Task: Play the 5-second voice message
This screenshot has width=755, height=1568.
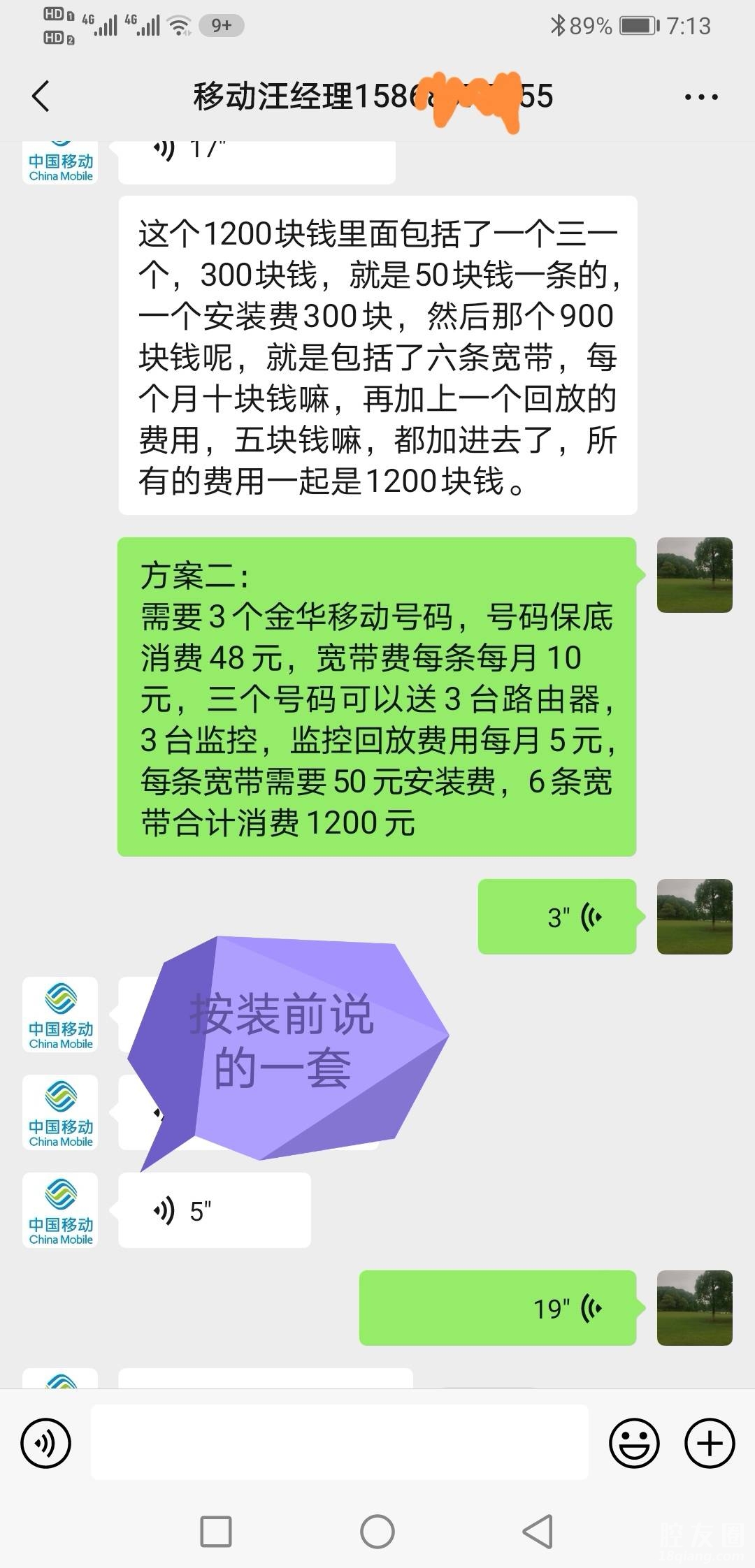Action: 214,1210
